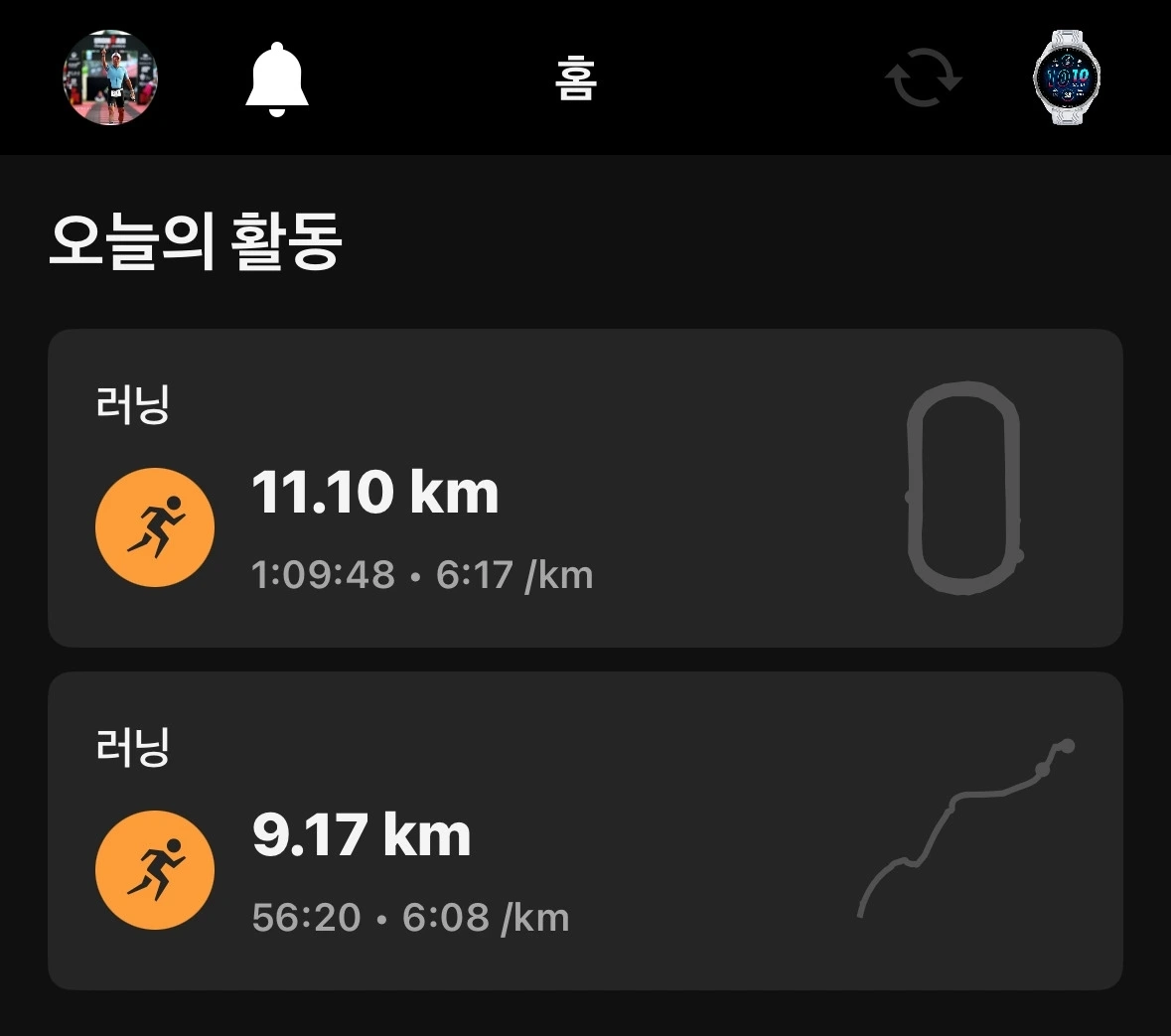Open the watch device icon
This screenshot has height=1036, width=1171.
point(1067,77)
